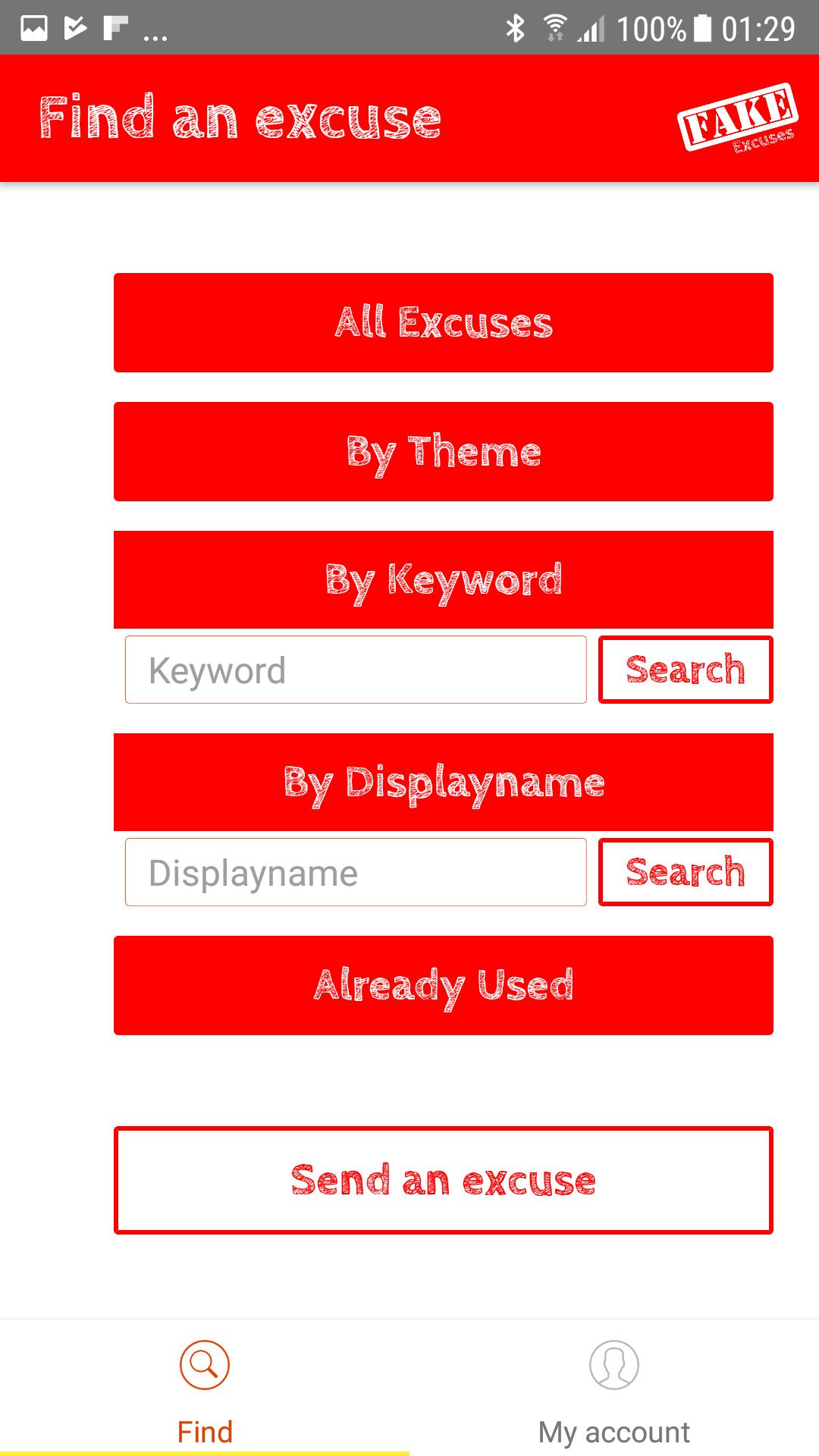Tap Search next to Keyword field
The height and width of the screenshot is (1456, 819).
(x=686, y=670)
